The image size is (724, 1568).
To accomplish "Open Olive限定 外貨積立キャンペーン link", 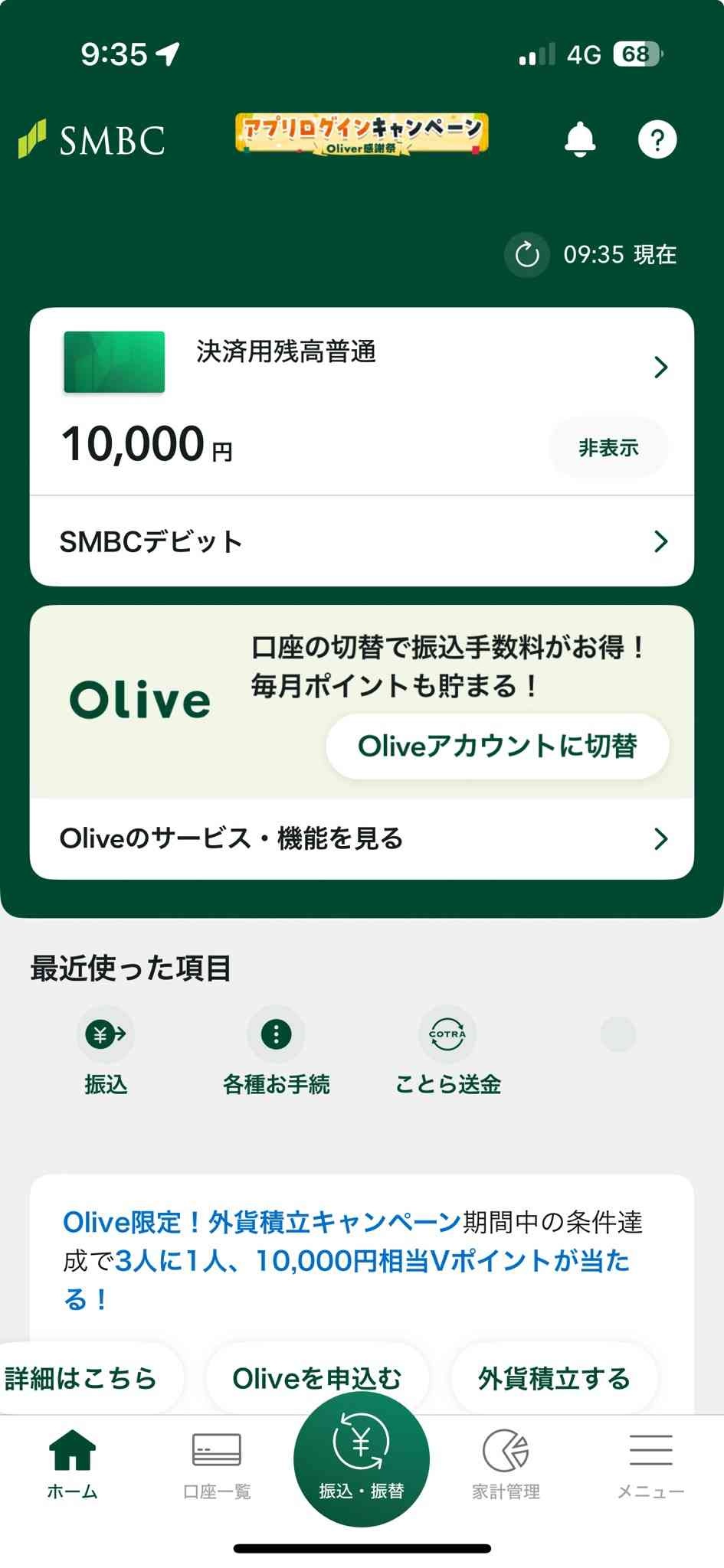I will [262, 1223].
